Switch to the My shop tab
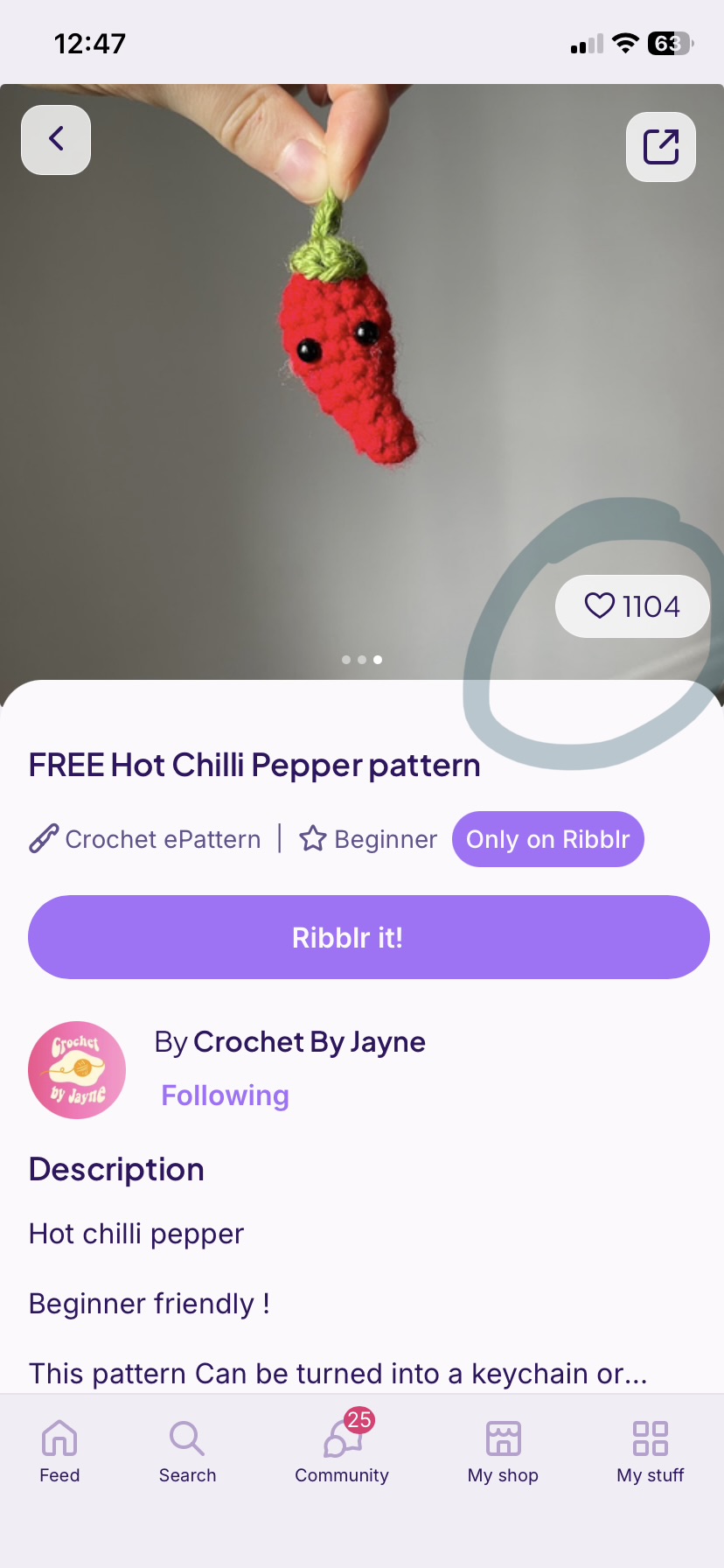The image size is (724, 1568). 503,1452
